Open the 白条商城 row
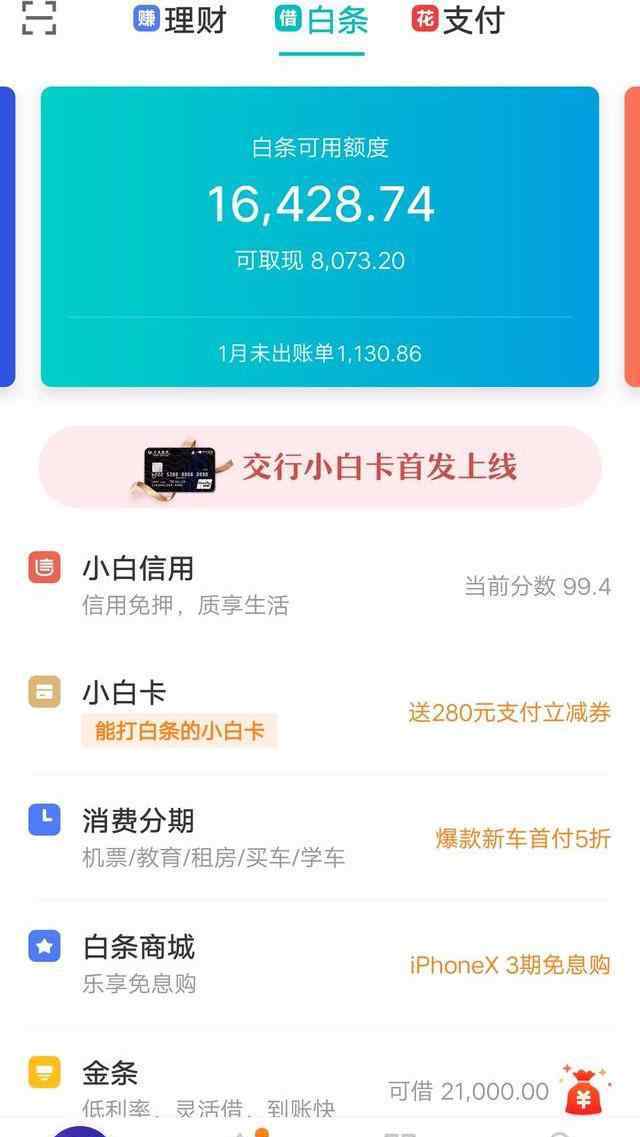The height and width of the screenshot is (1137, 640). [320, 964]
